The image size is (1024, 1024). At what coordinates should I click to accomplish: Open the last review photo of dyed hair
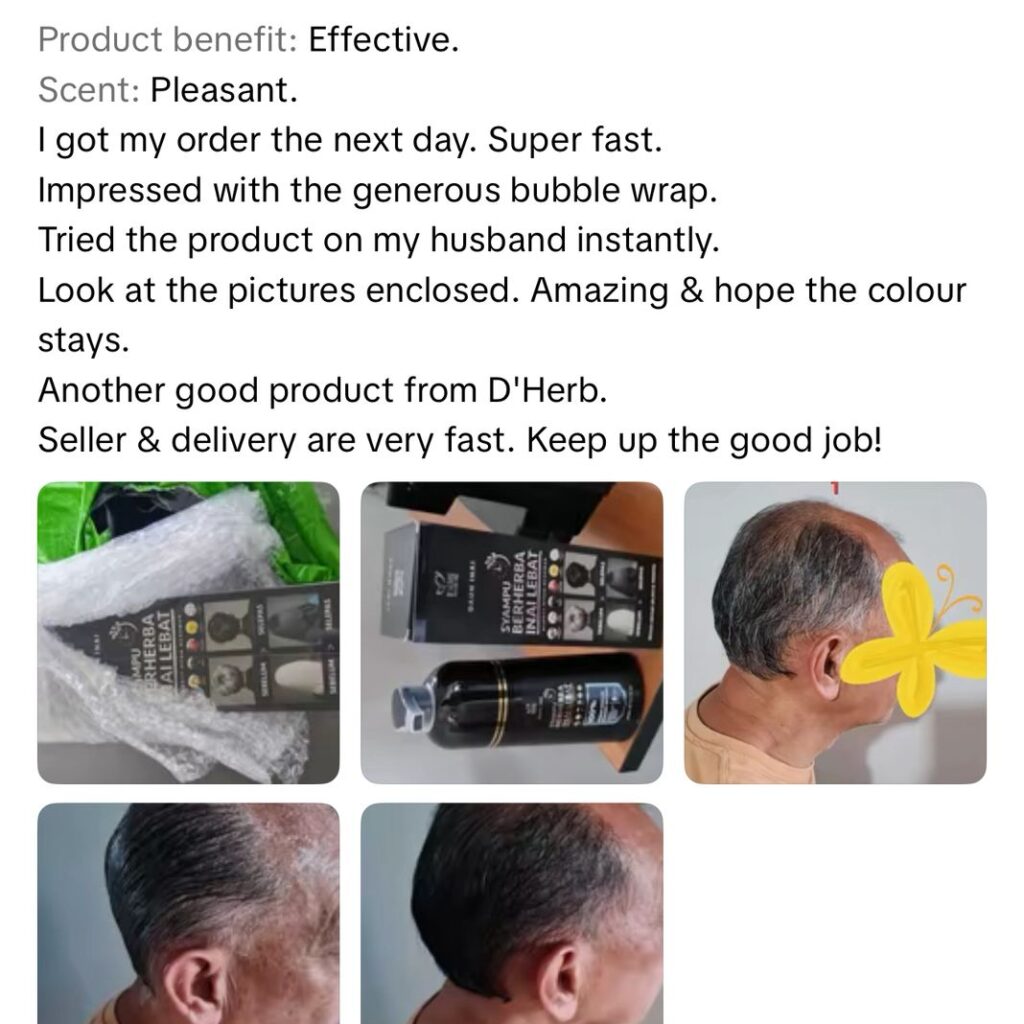tap(511, 912)
